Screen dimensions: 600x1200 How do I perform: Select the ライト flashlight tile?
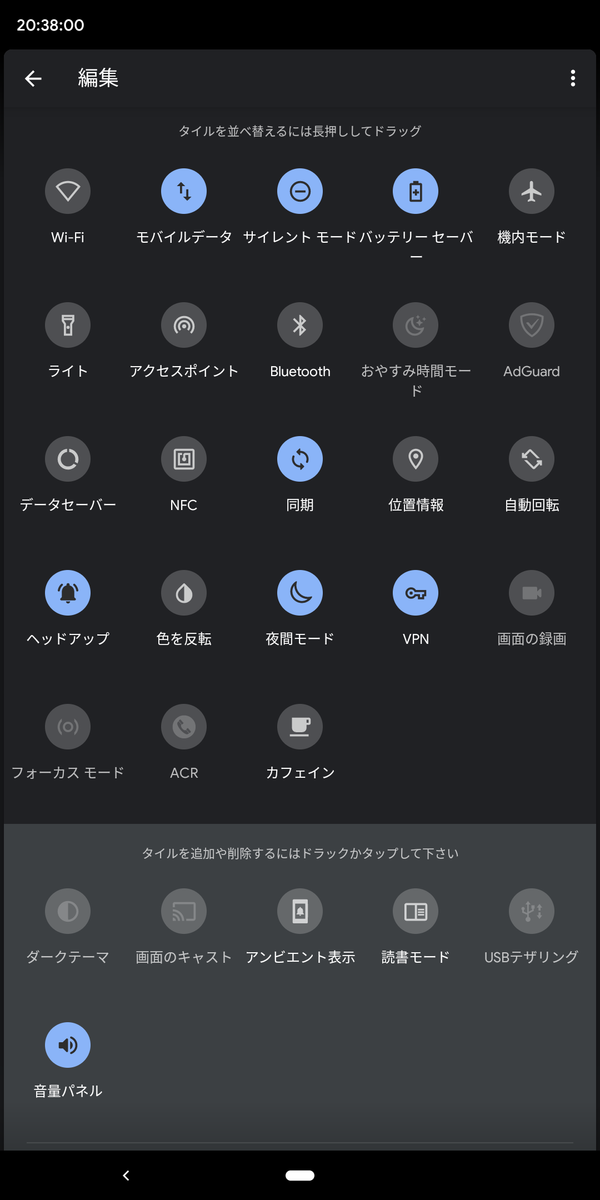point(68,325)
